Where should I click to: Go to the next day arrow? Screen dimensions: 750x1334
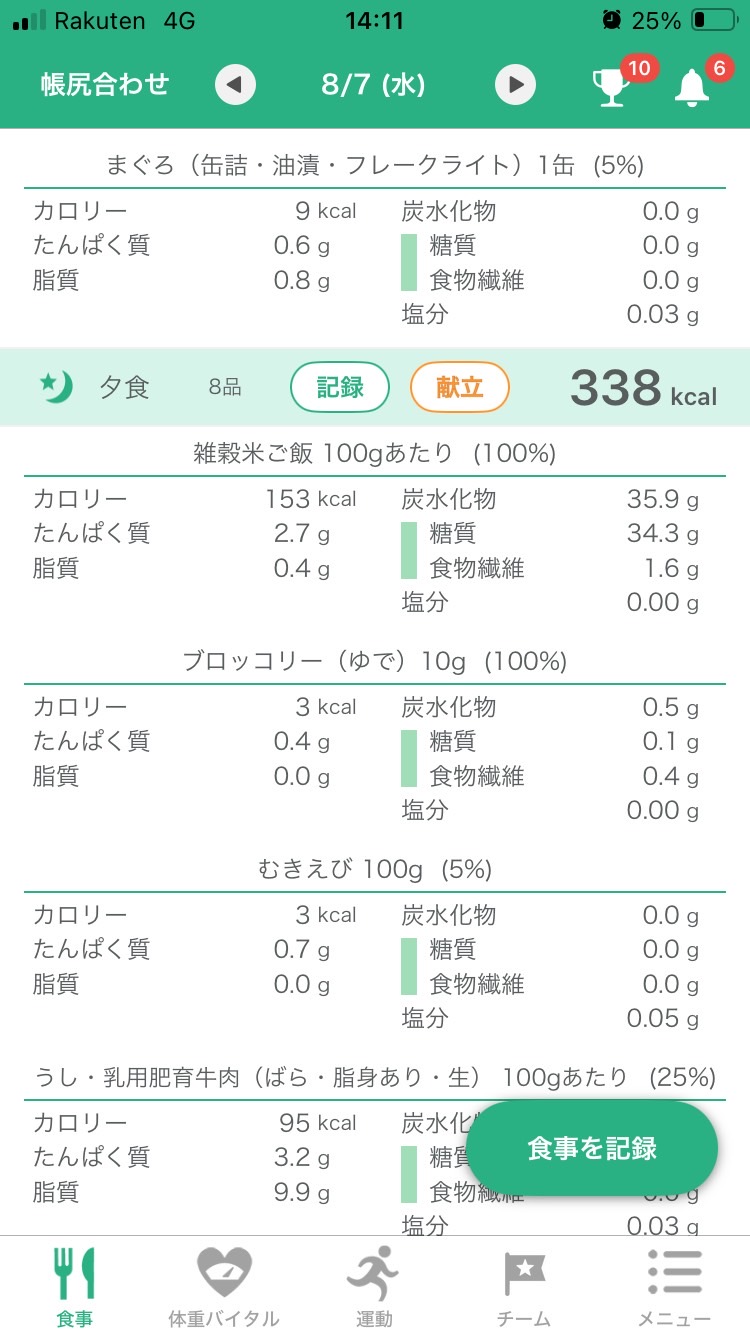coord(515,85)
